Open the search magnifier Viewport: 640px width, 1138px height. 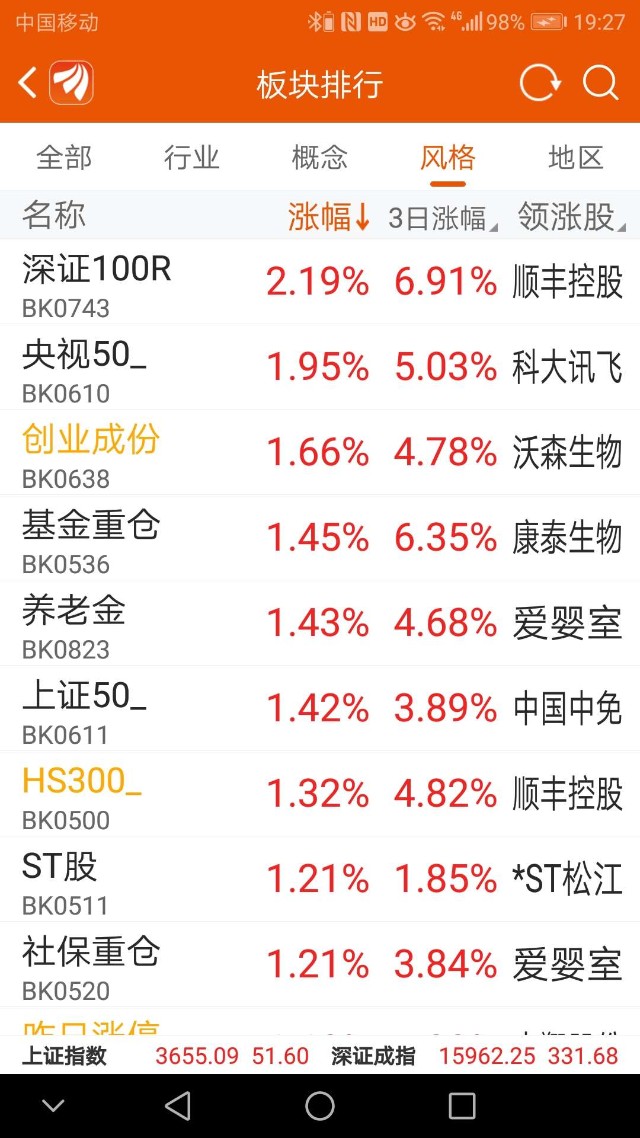[601, 84]
